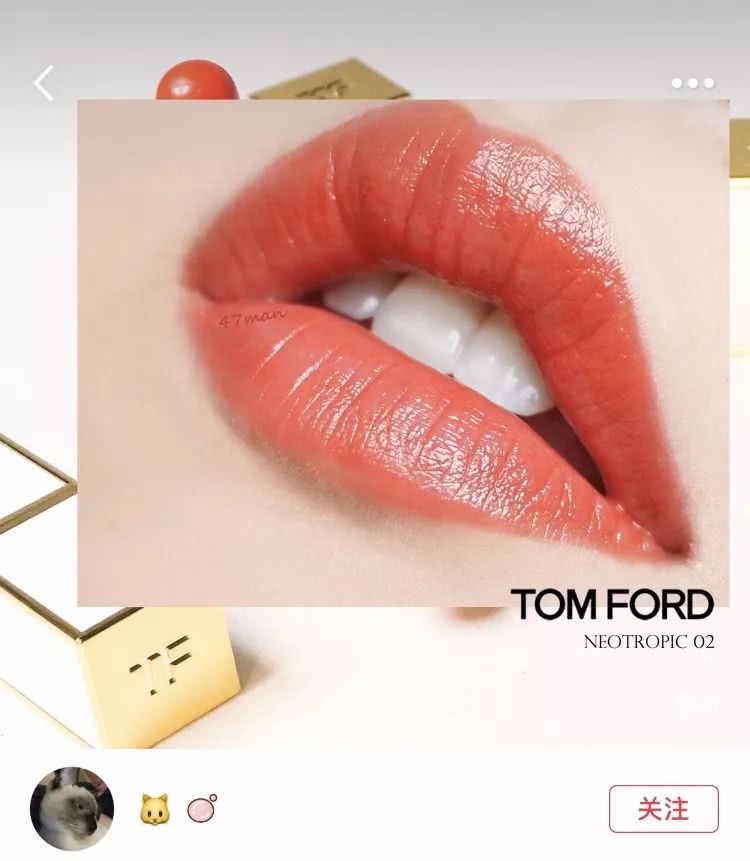Open the three-dot overflow menu
This screenshot has height=861, width=750.
[x=693, y=83]
